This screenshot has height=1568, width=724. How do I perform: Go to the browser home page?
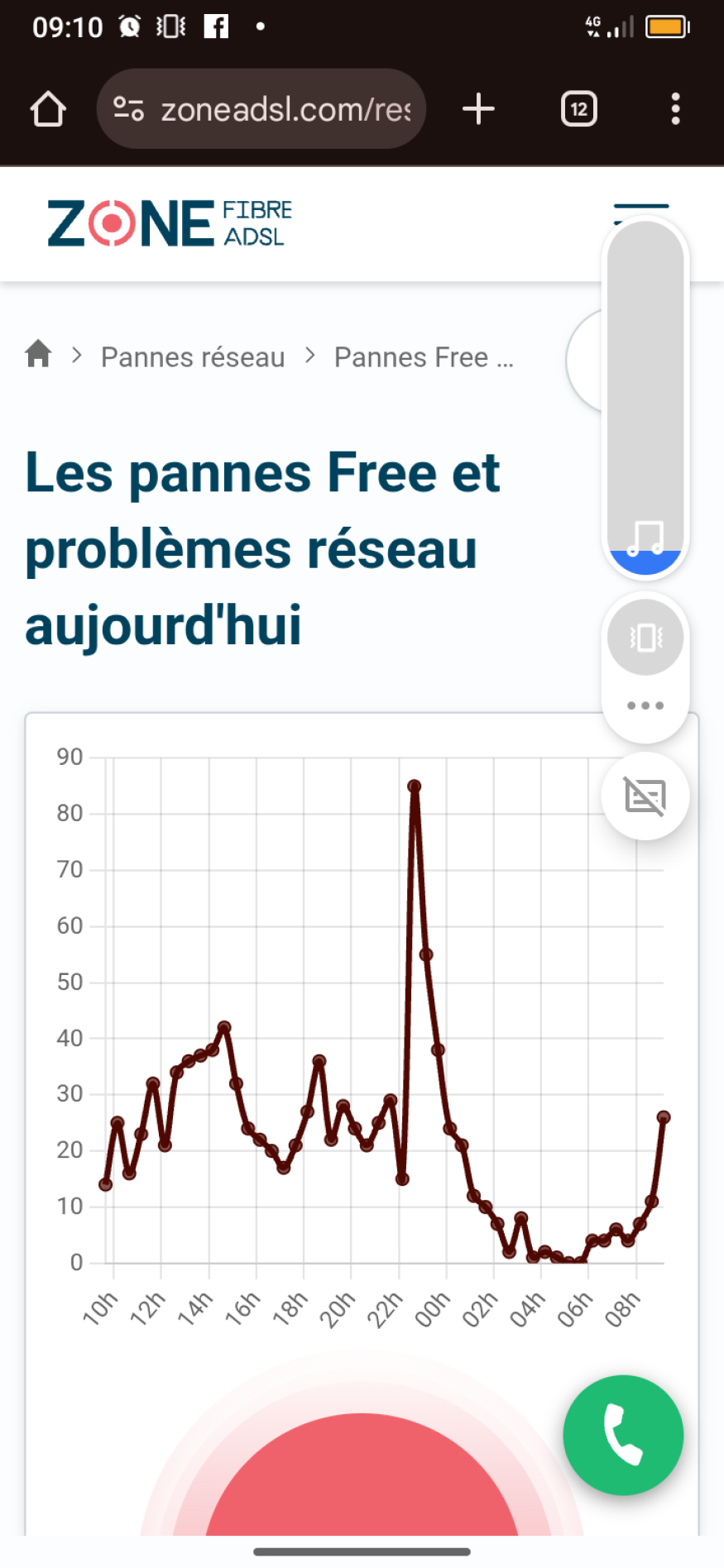tap(48, 109)
